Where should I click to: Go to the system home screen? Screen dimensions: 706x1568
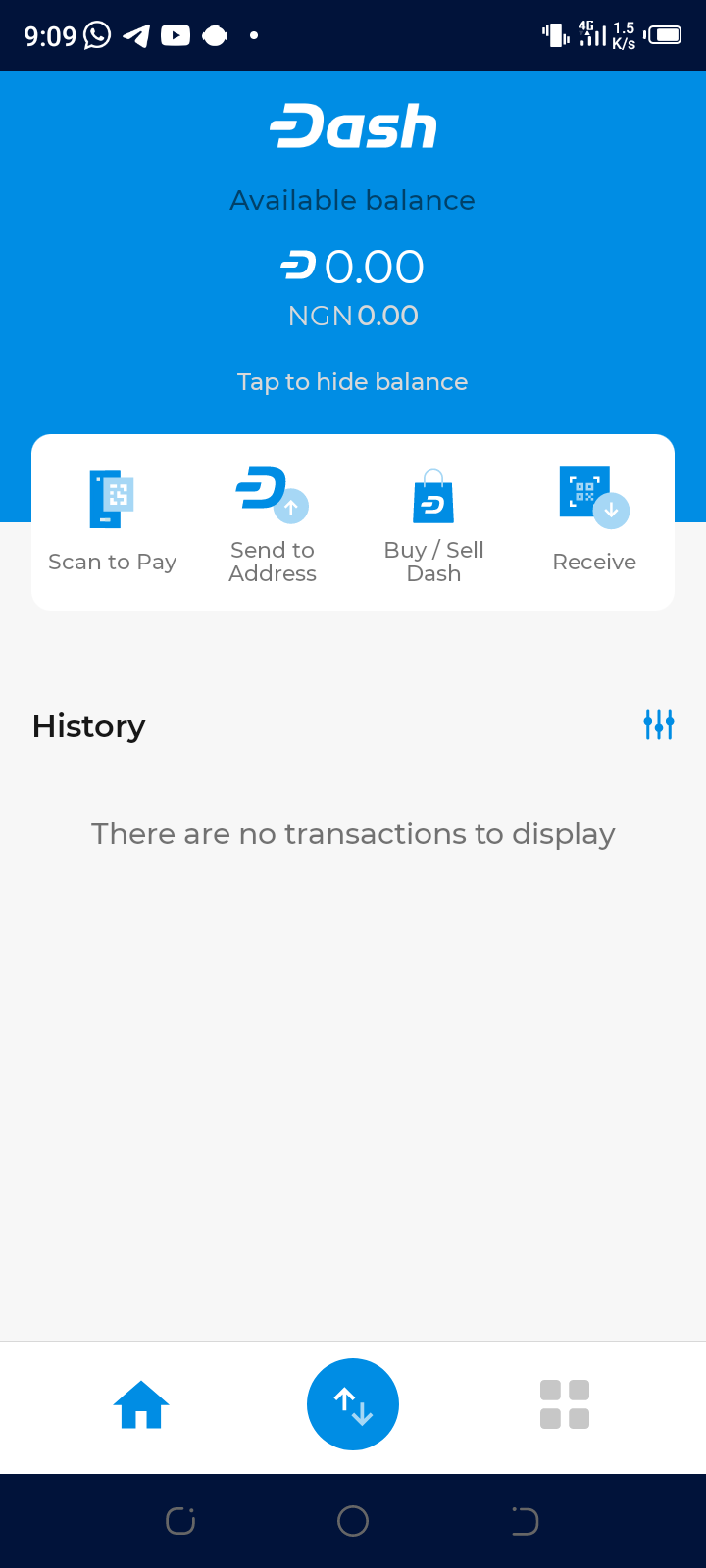point(353,1521)
